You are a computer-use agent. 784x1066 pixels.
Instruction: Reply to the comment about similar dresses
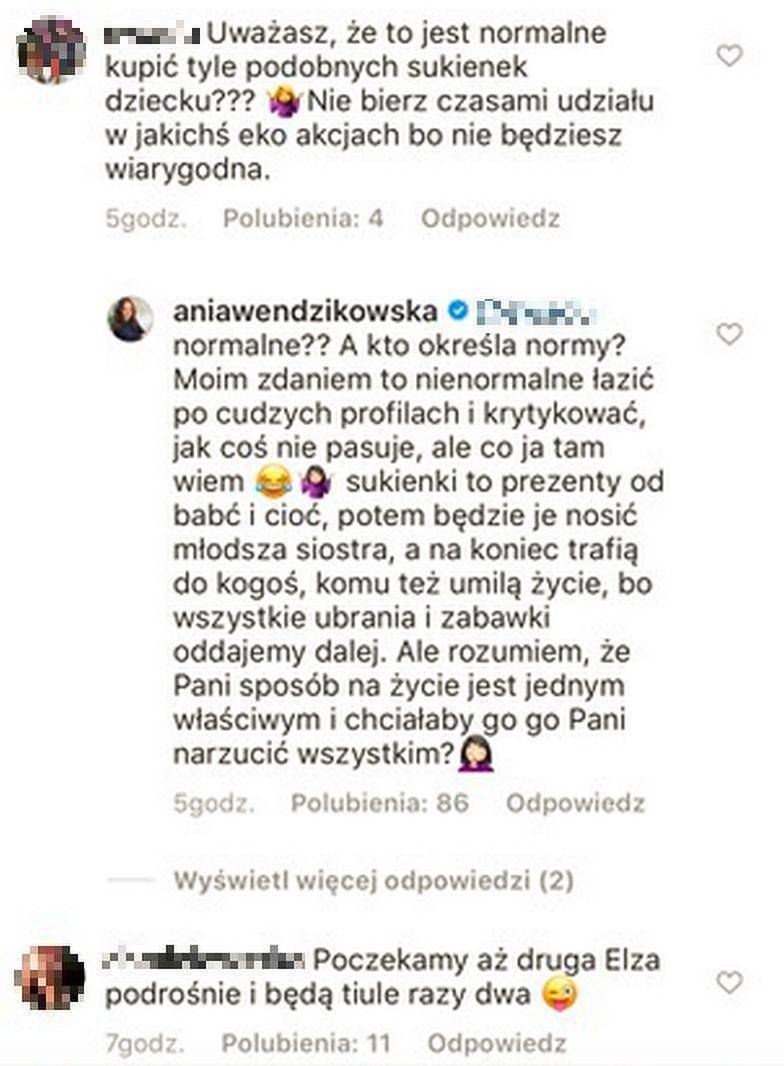click(x=489, y=218)
